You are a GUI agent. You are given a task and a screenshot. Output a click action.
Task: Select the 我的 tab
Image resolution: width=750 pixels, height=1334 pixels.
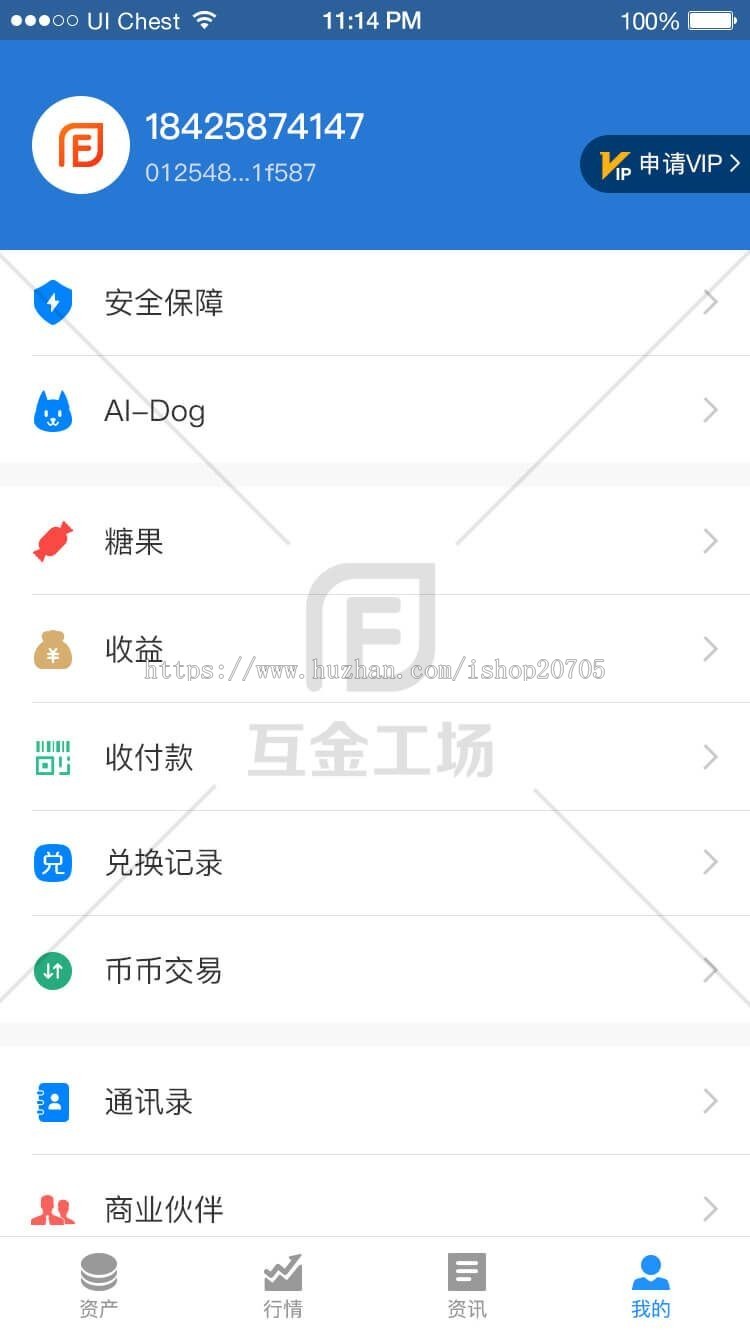pyautogui.click(x=651, y=1286)
